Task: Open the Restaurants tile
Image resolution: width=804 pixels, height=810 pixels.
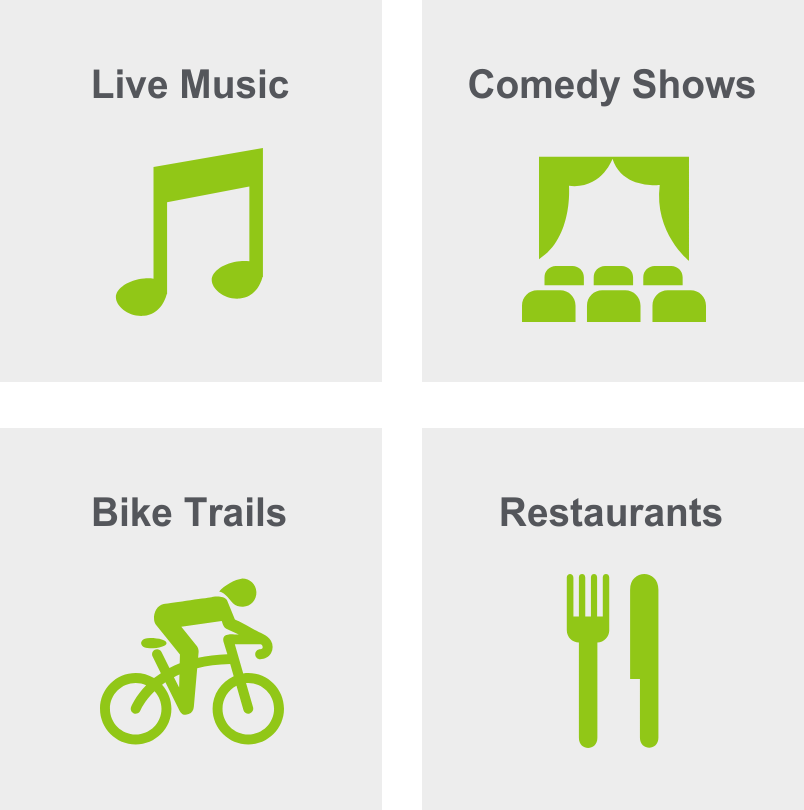Action: [x=612, y=620]
